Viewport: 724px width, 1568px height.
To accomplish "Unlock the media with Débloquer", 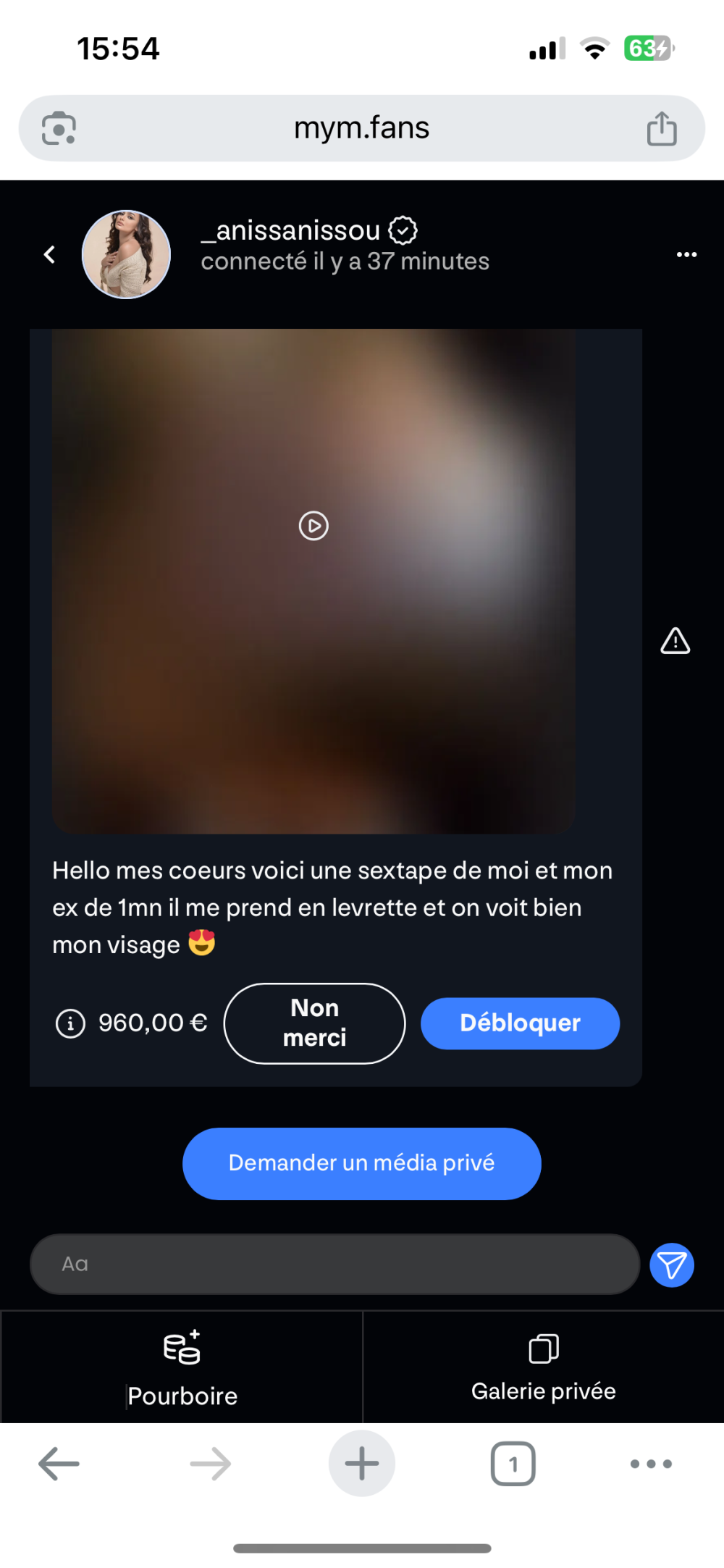I will tap(520, 1023).
